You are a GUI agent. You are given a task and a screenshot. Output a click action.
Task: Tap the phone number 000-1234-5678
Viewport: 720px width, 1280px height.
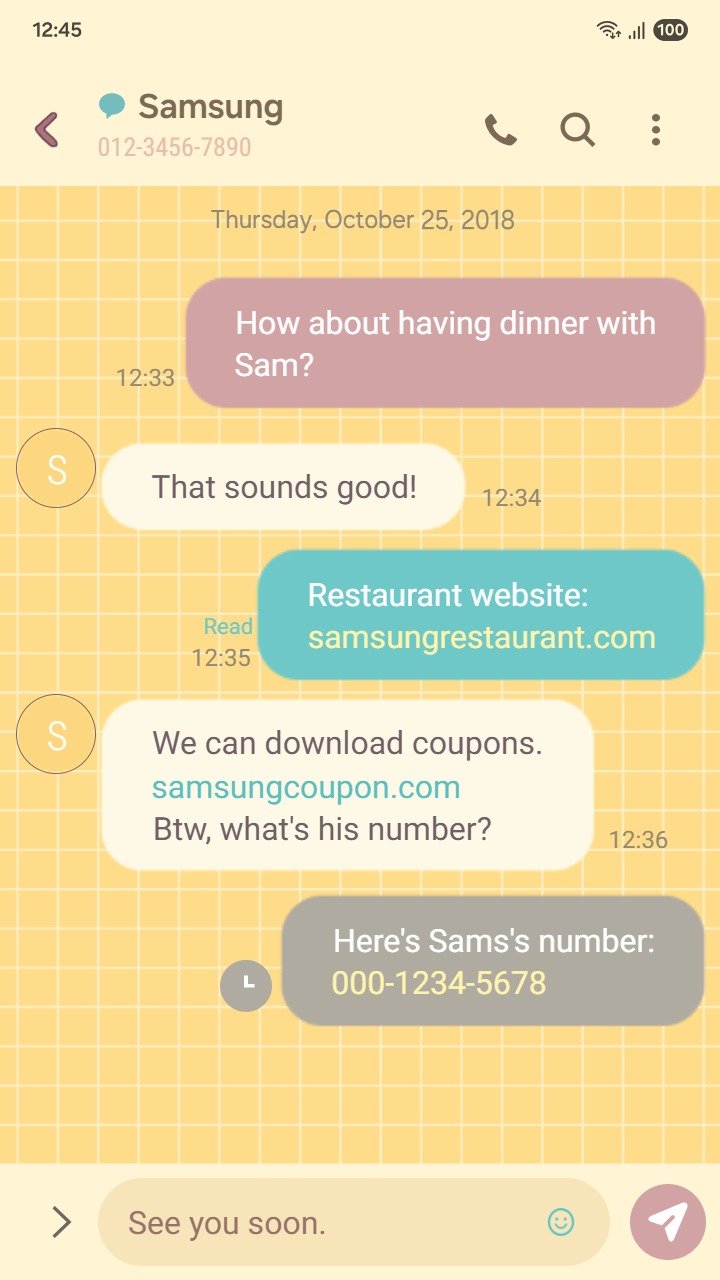pyautogui.click(x=439, y=983)
